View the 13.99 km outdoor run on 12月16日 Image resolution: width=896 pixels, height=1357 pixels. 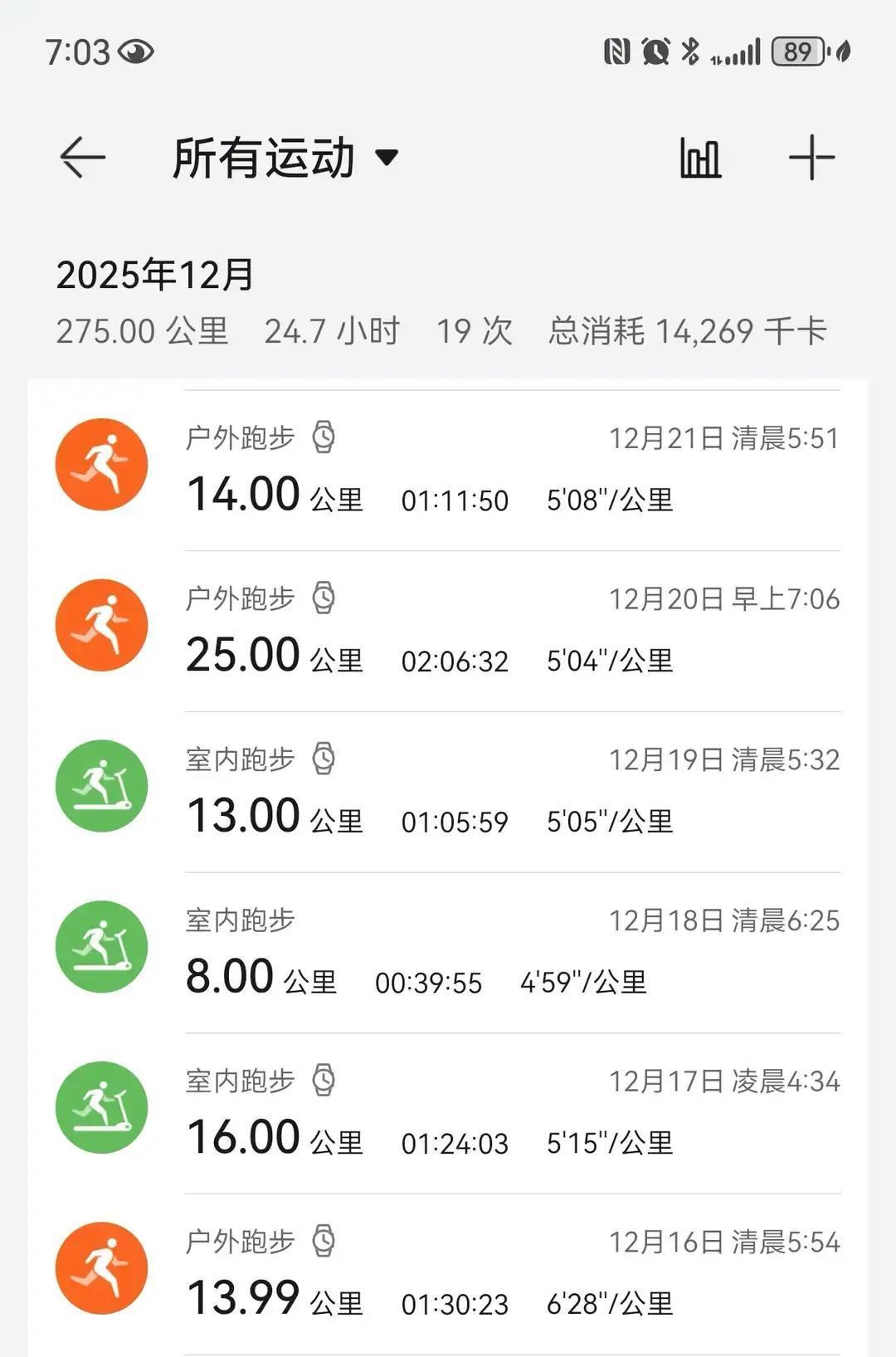(448, 1274)
